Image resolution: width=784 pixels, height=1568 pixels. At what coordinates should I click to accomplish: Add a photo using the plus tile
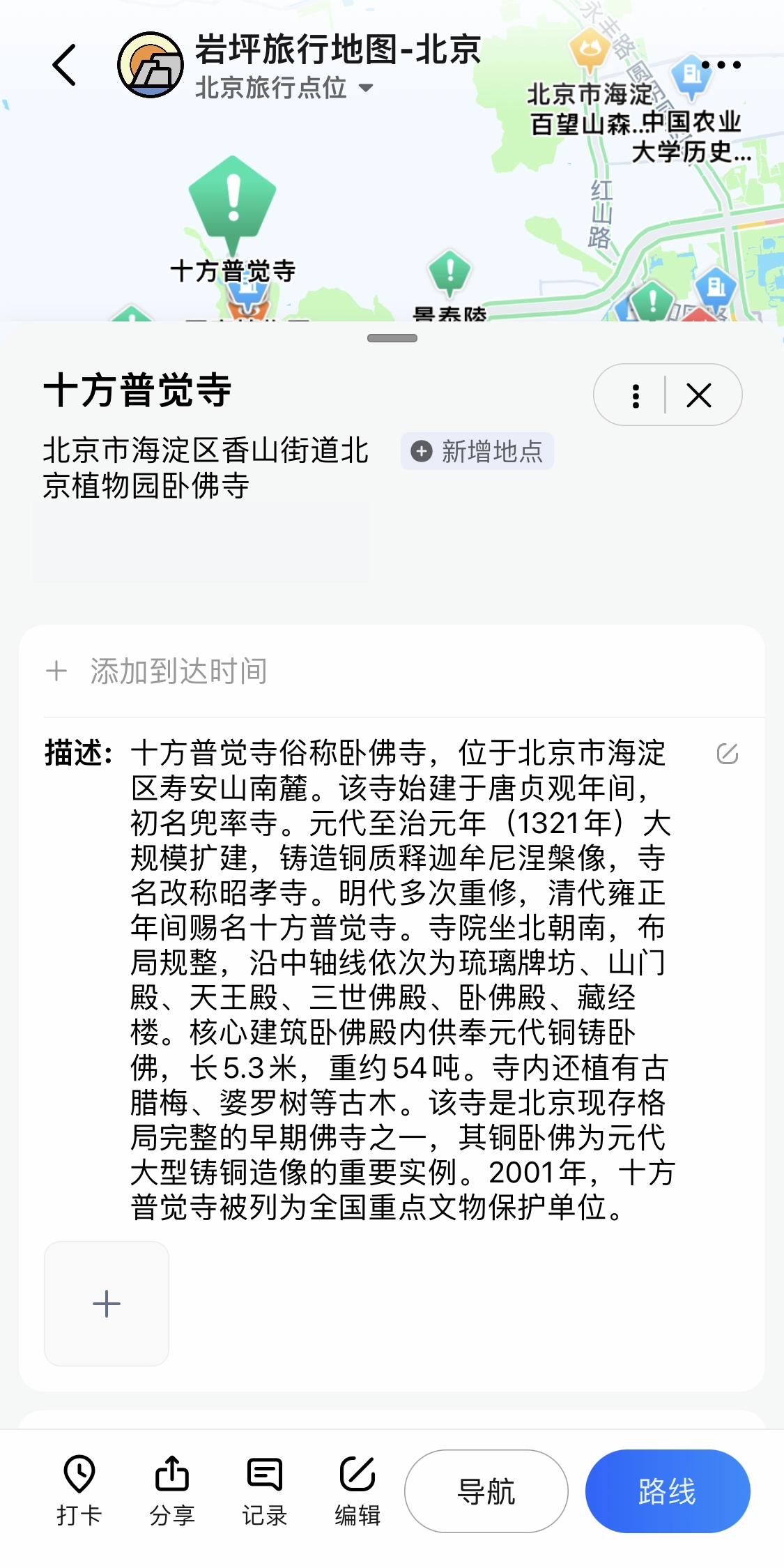tap(107, 1303)
